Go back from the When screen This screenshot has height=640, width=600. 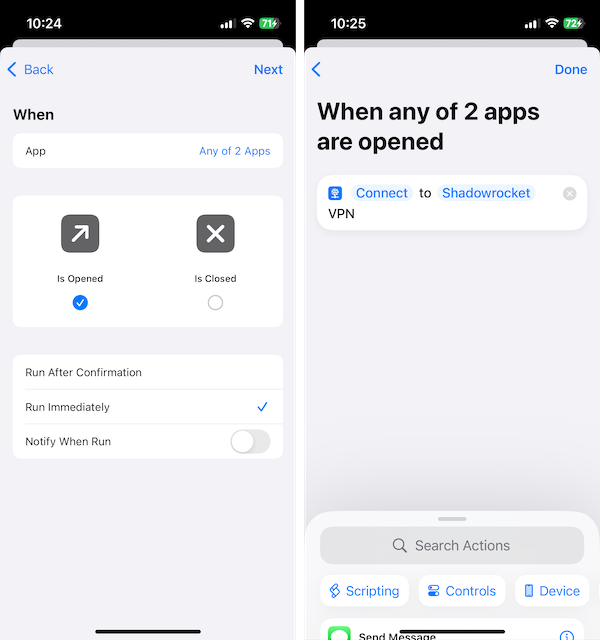[30, 69]
